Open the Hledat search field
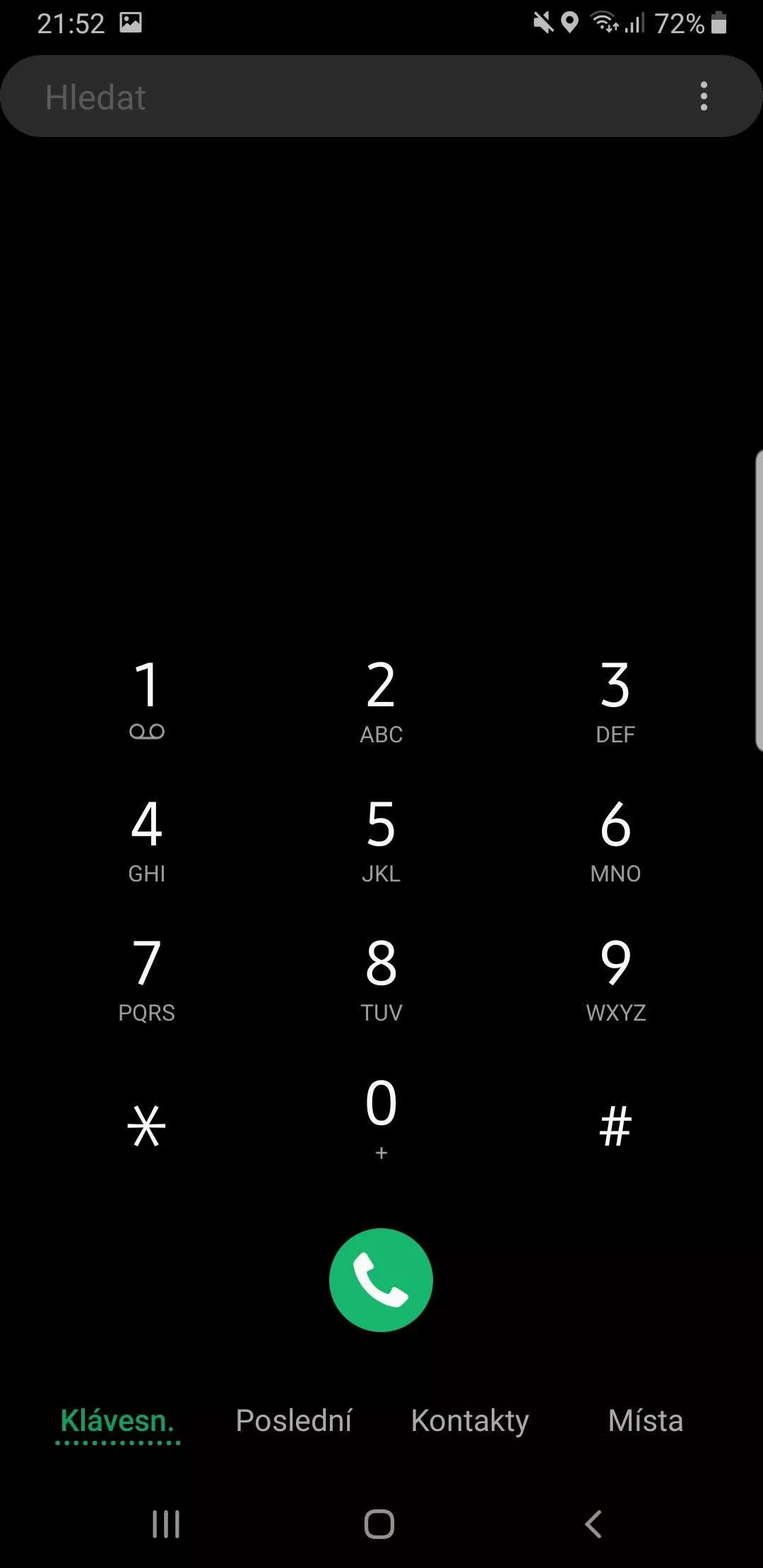This screenshot has width=763, height=1568. 353,96
